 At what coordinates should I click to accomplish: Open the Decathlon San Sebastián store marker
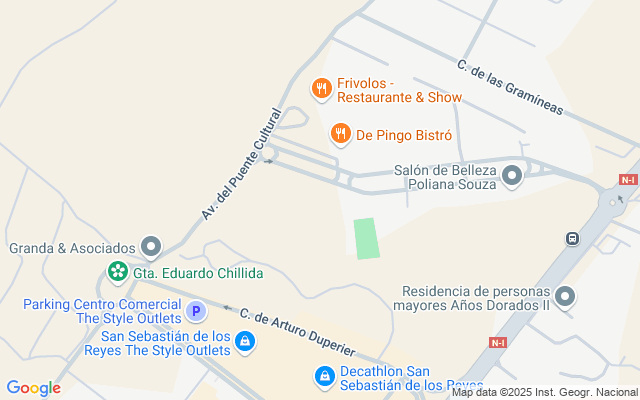[324, 376]
